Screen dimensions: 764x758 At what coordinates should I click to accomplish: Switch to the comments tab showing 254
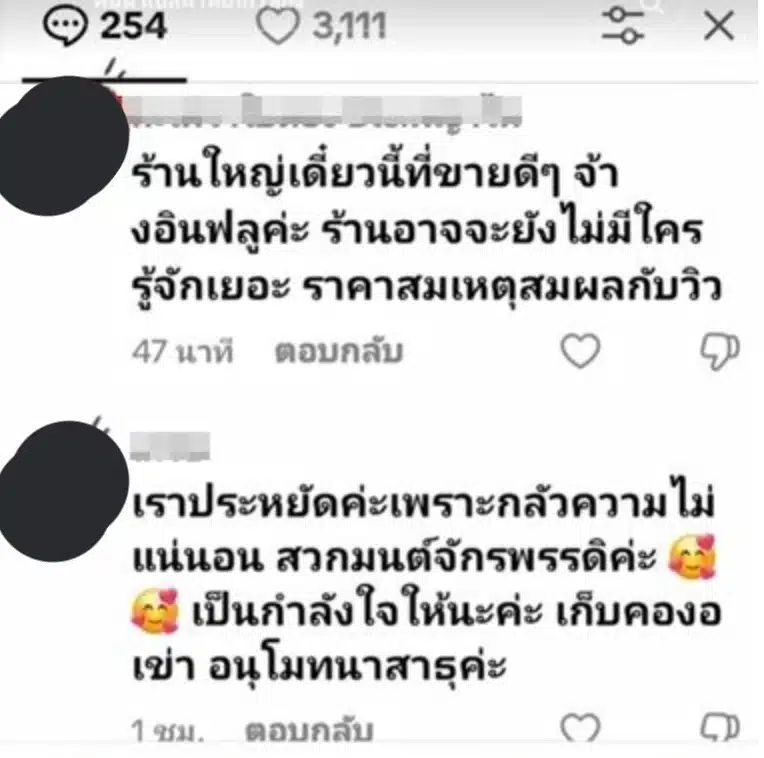(x=104, y=26)
